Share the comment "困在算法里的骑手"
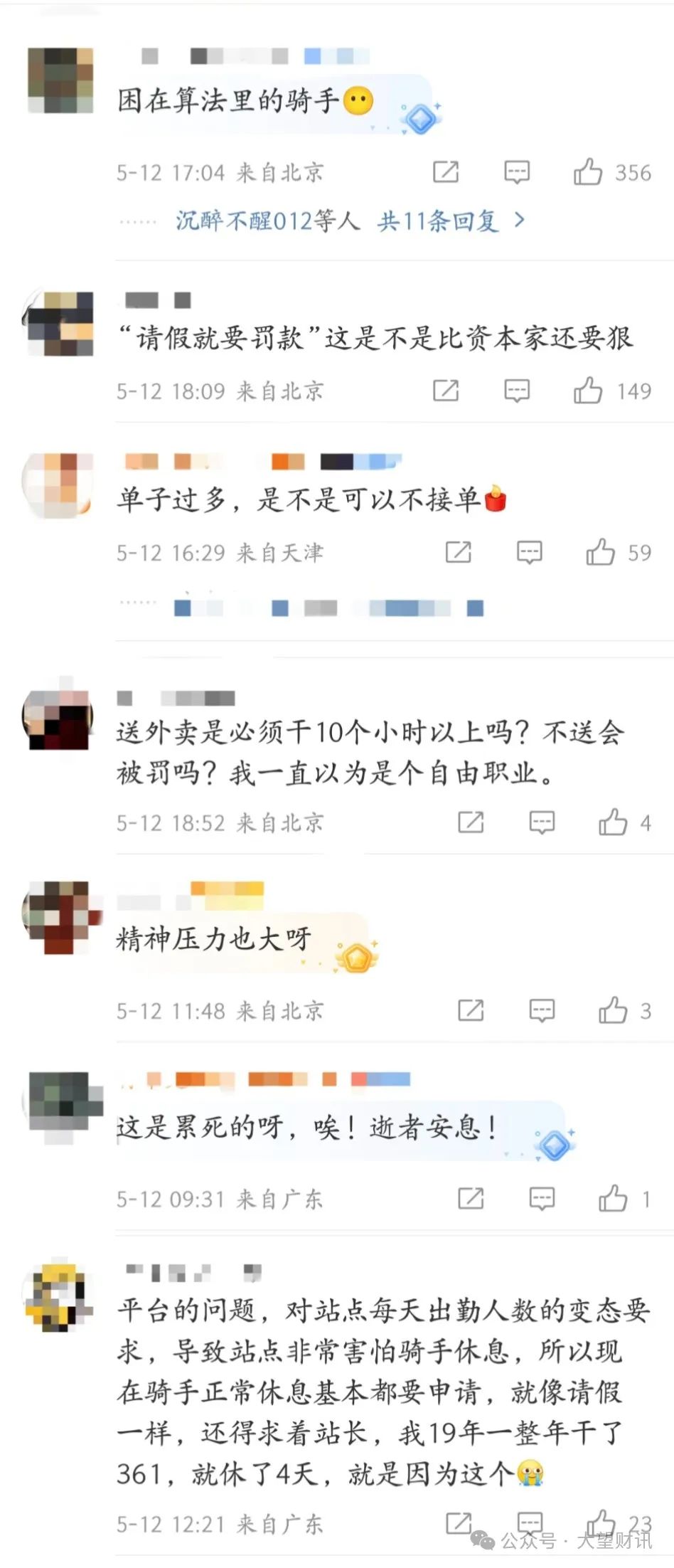674x1568 pixels. (x=446, y=172)
